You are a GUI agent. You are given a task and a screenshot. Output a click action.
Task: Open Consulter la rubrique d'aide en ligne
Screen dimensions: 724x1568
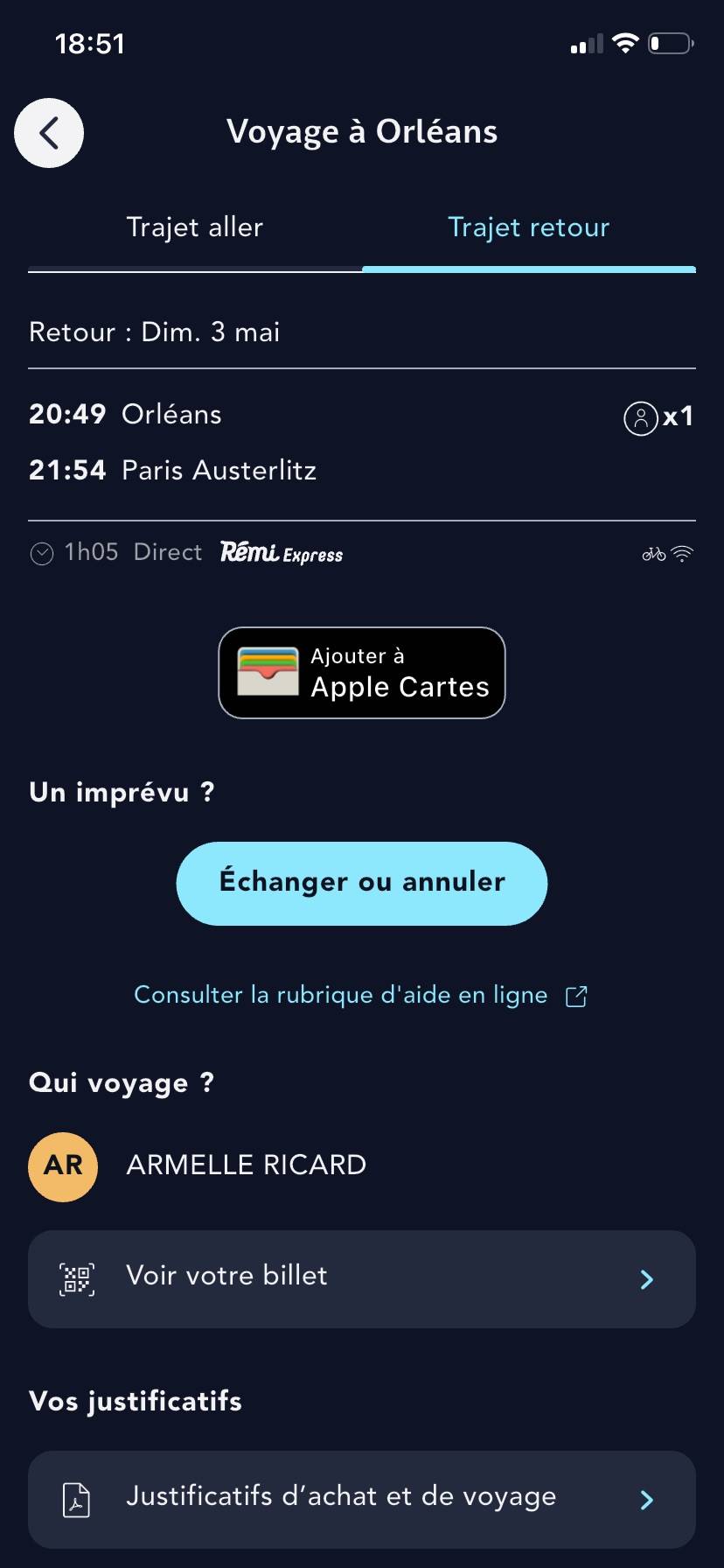pyautogui.click(x=341, y=995)
